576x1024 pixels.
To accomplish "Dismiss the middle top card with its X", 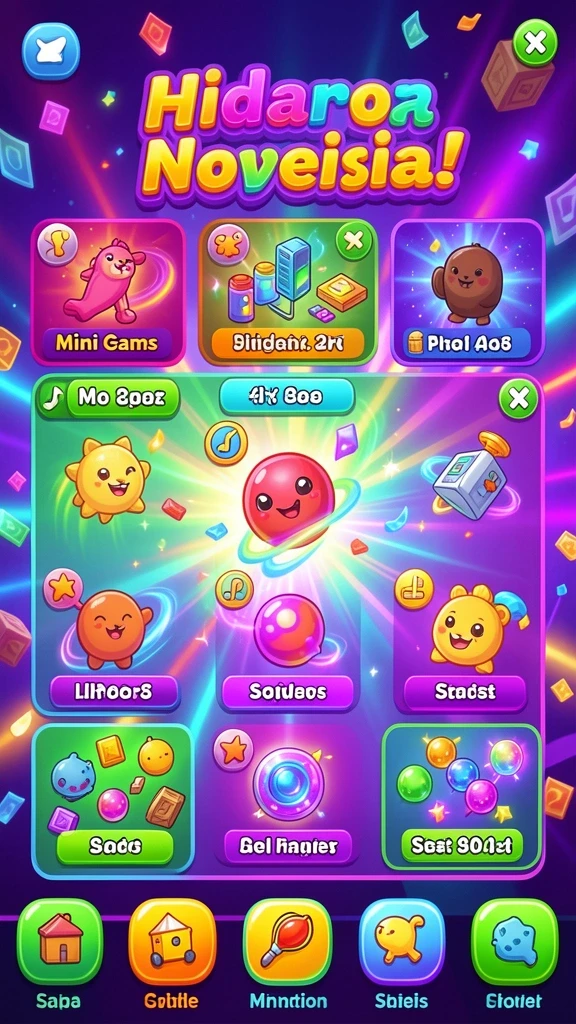I will [x=353, y=242].
